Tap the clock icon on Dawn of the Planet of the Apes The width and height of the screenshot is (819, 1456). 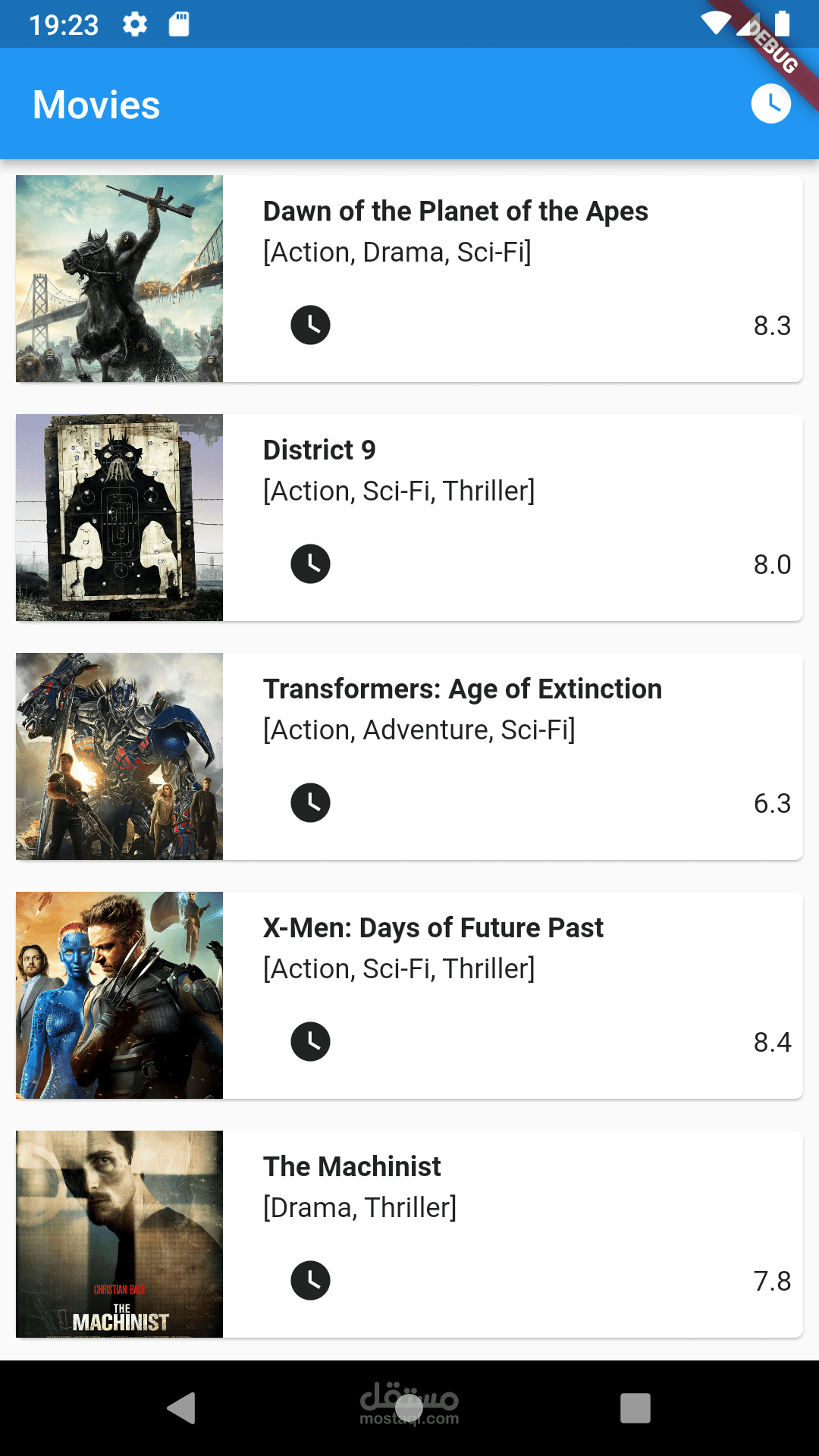tap(310, 325)
